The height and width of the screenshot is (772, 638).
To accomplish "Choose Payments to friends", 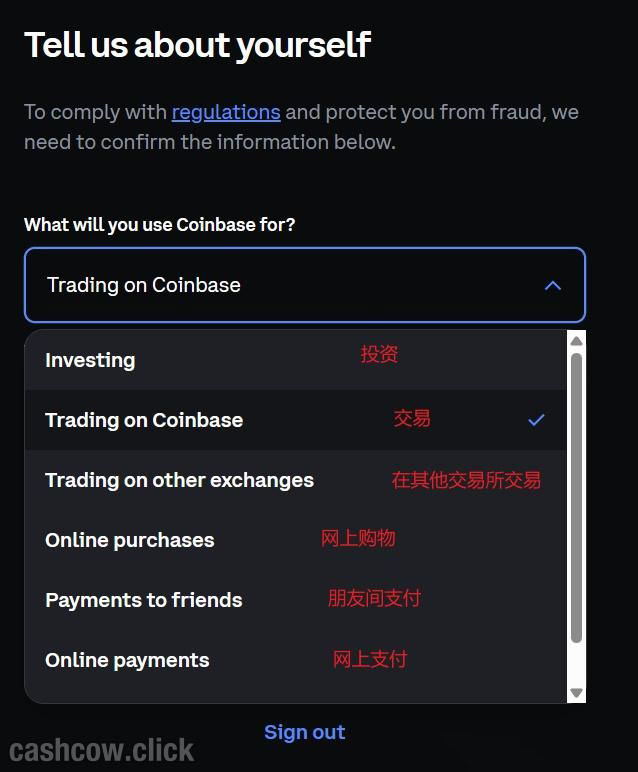I will point(144,600).
